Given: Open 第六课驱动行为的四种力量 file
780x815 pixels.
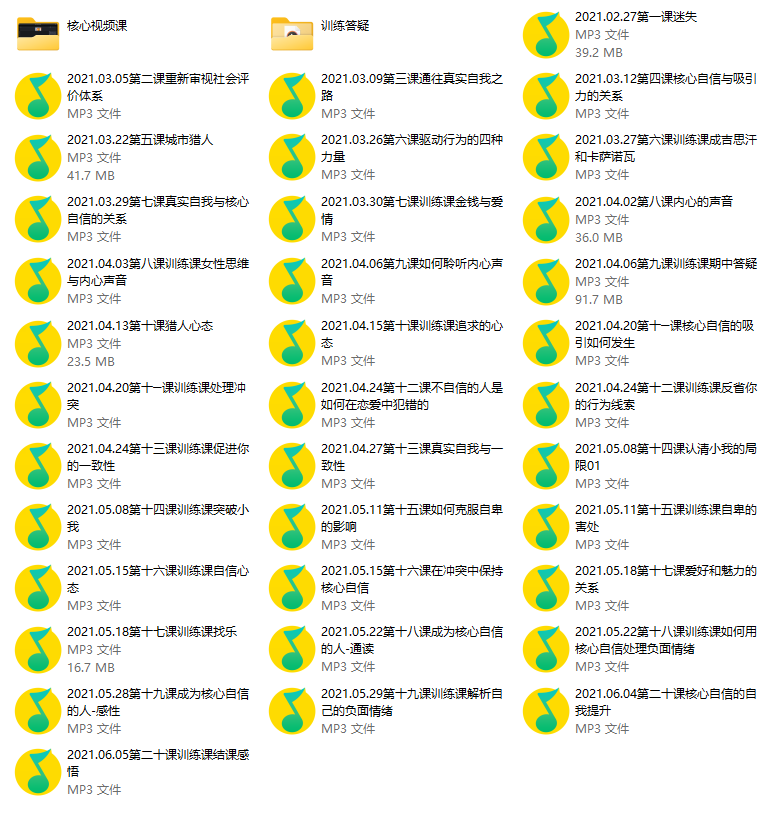Looking at the screenshot, I should click(293, 157).
